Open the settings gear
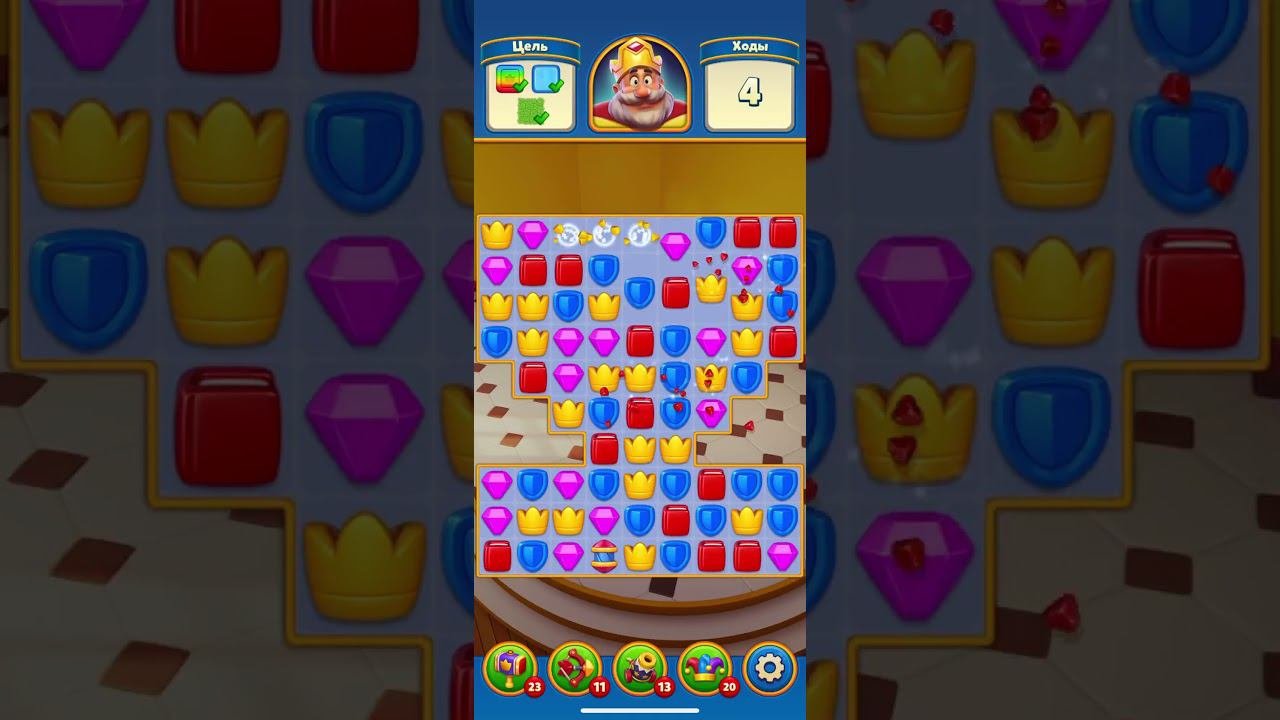 pyautogui.click(x=769, y=667)
